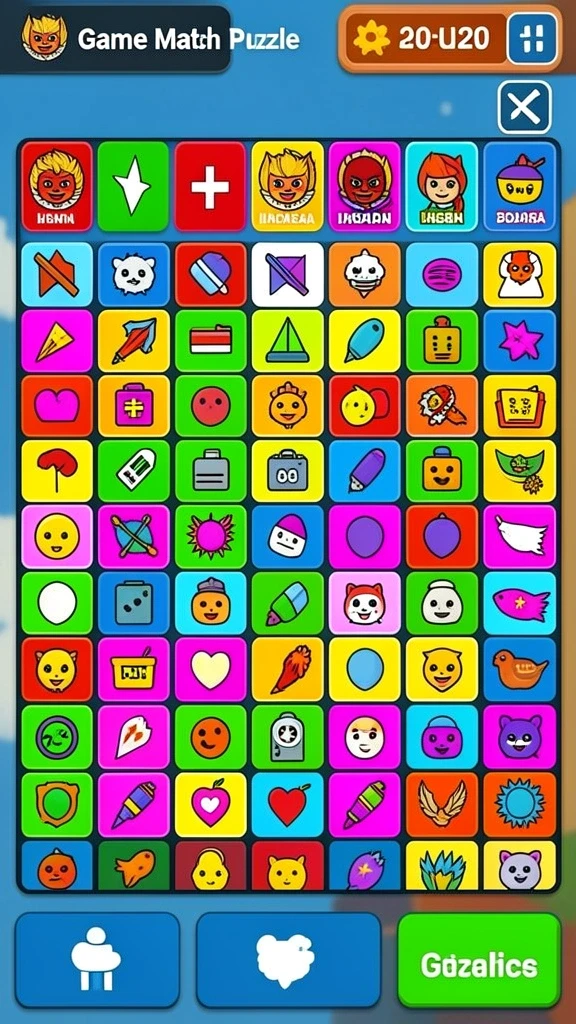Screen dimensions: 576x1024
Task: Tap the pink tile with crossed arrows
Action: click(x=133, y=537)
